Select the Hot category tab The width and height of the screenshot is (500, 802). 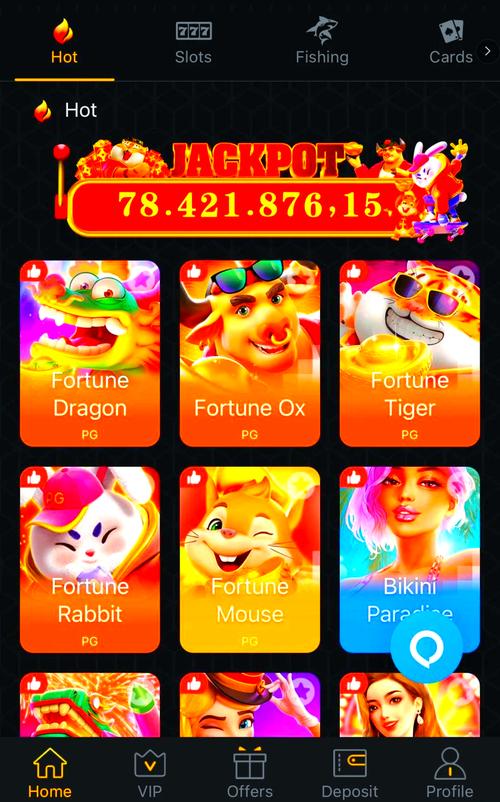click(x=64, y=43)
